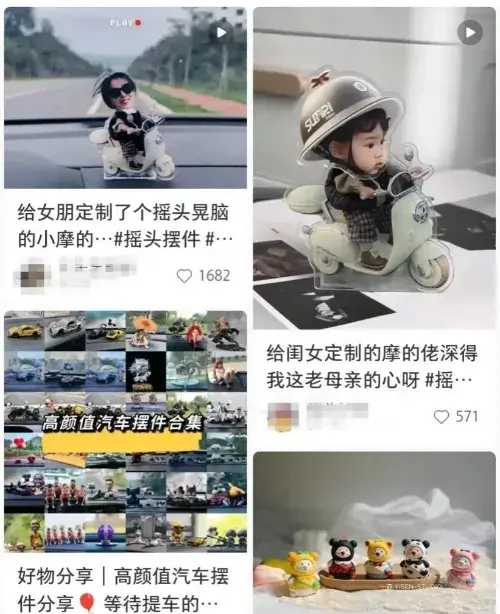This screenshot has height=614, width=500.
Task: Open the 高颜值汽车摆件合集 collage post
Action: (x=125, y=432)
